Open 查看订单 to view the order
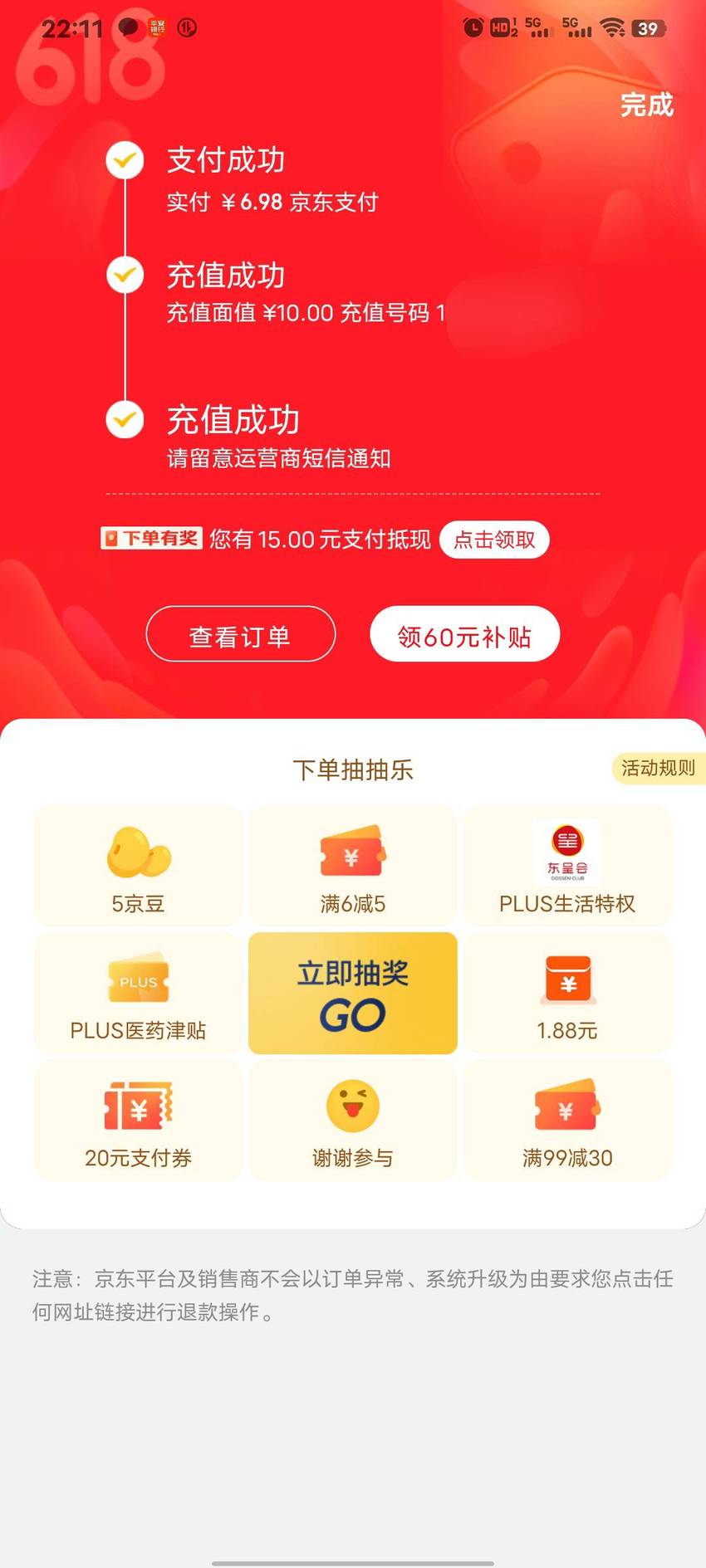Screen dimensions: 706x1568 (x=241, y=634)
